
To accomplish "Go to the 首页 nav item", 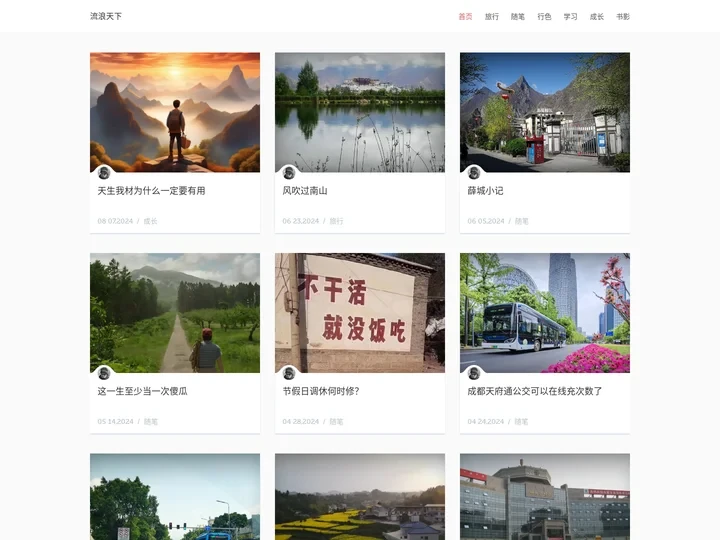I will coord(465,16).
